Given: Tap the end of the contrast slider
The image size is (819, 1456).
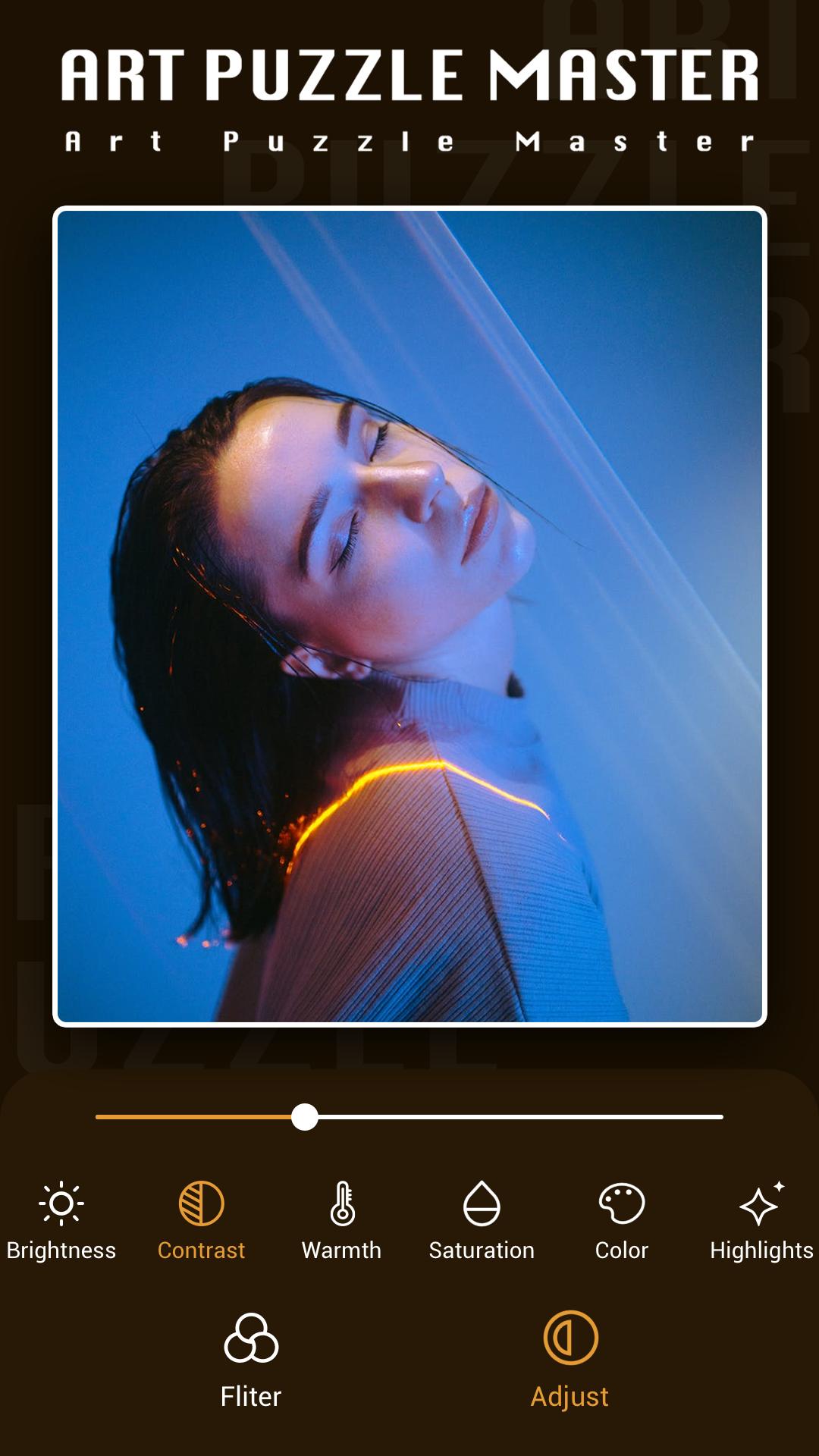Looking at the screenshot, I should pyautogui.click(x=720, y=1117).
